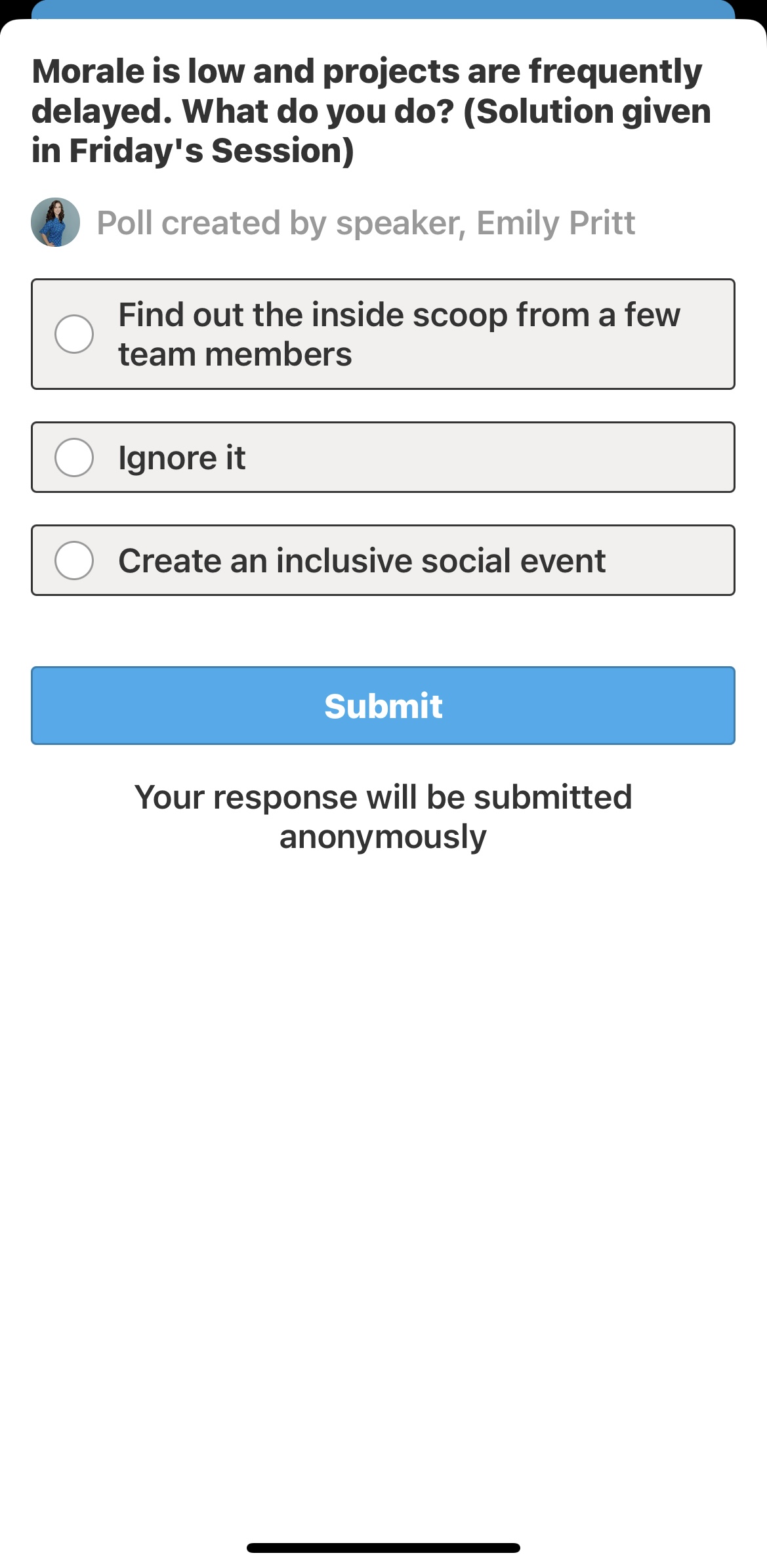Pick 'Create an inclusive social event'
Viewport: 767px width, 1568px height.
[74, 561]
